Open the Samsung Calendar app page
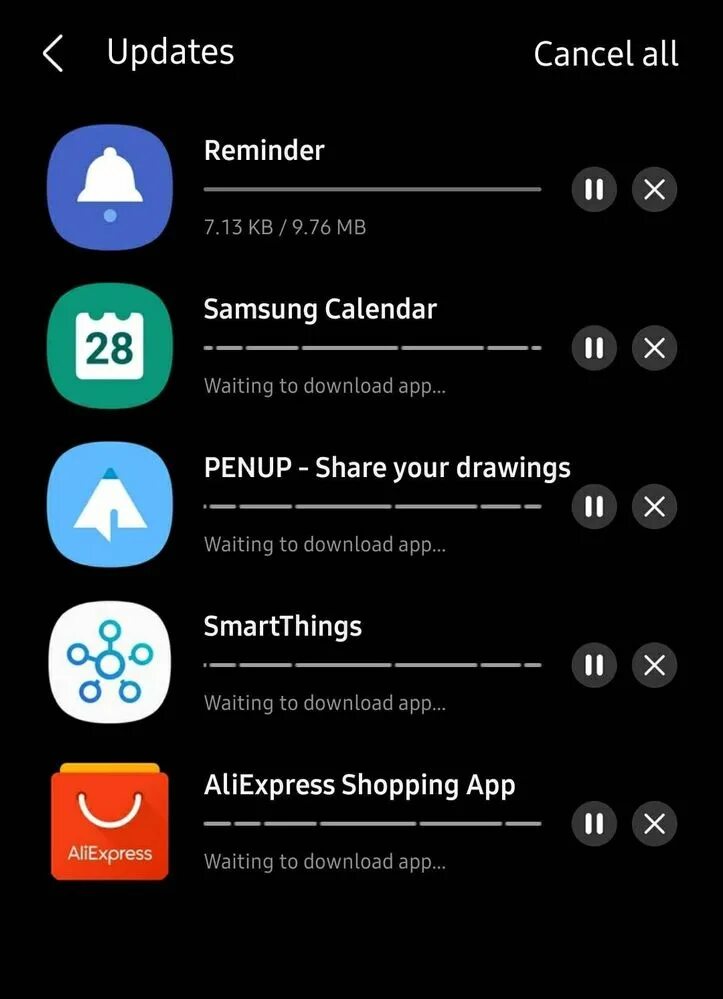Viewport: 723px width, 999px height. tap(110, 346)
